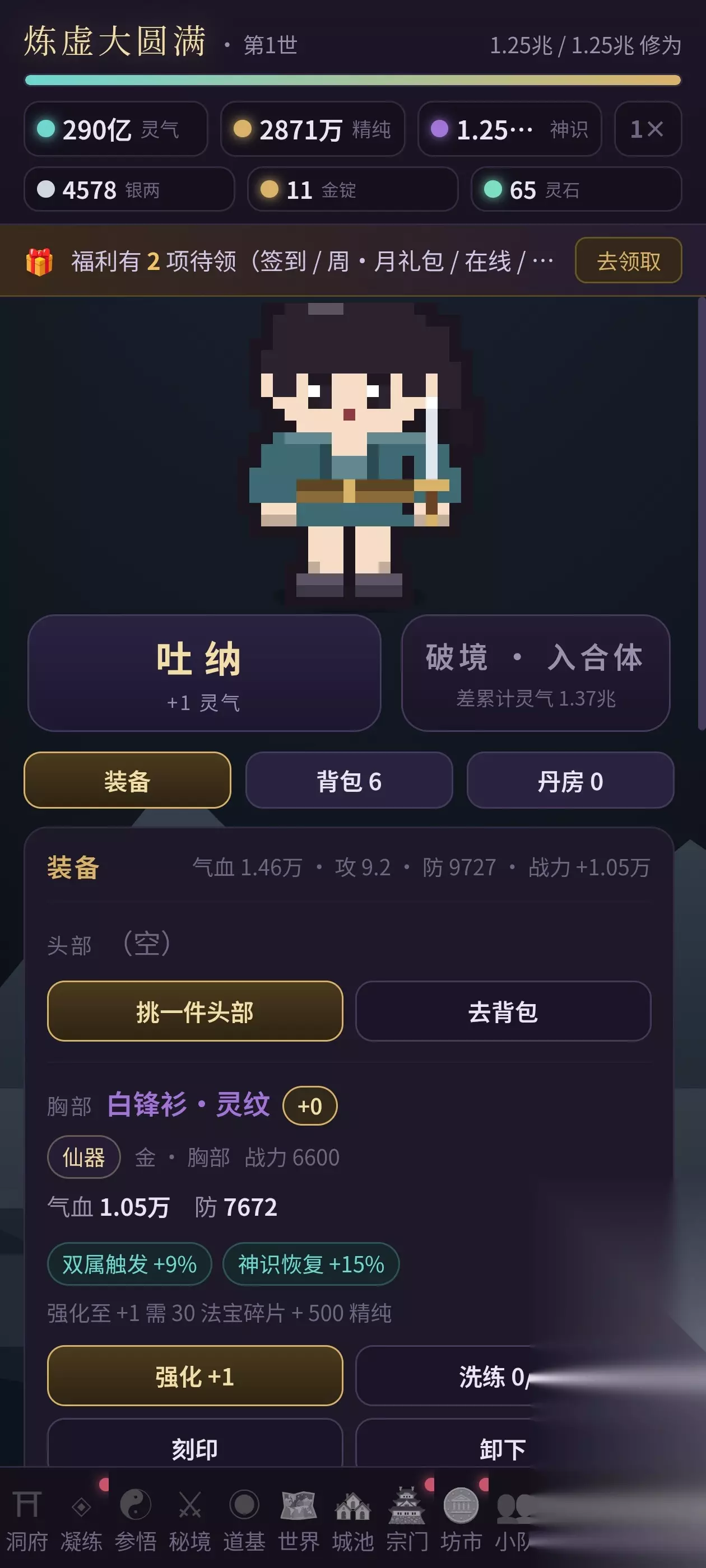Tap 破境·入合体 breakthrough button
The width and height of the screenshot is (706, 1568).
[x=536, y=673]
